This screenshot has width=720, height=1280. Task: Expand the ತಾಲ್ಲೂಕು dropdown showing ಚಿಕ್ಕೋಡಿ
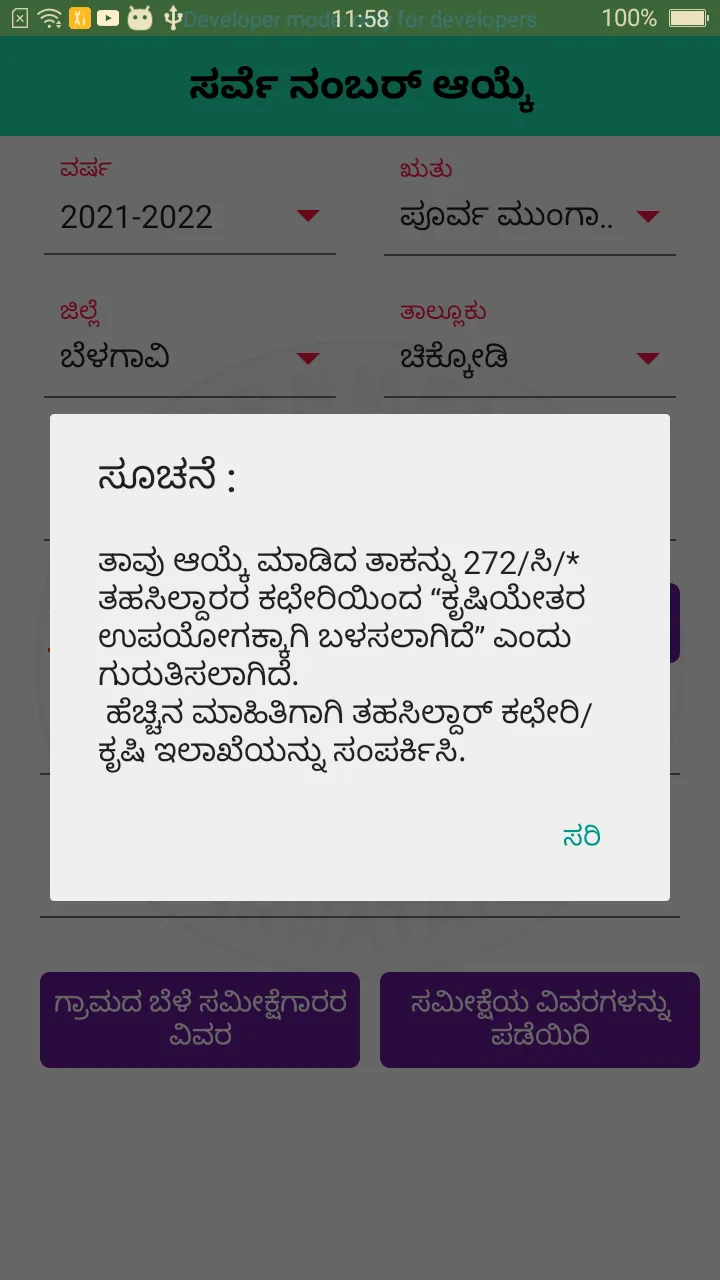[x=529, y=357]
